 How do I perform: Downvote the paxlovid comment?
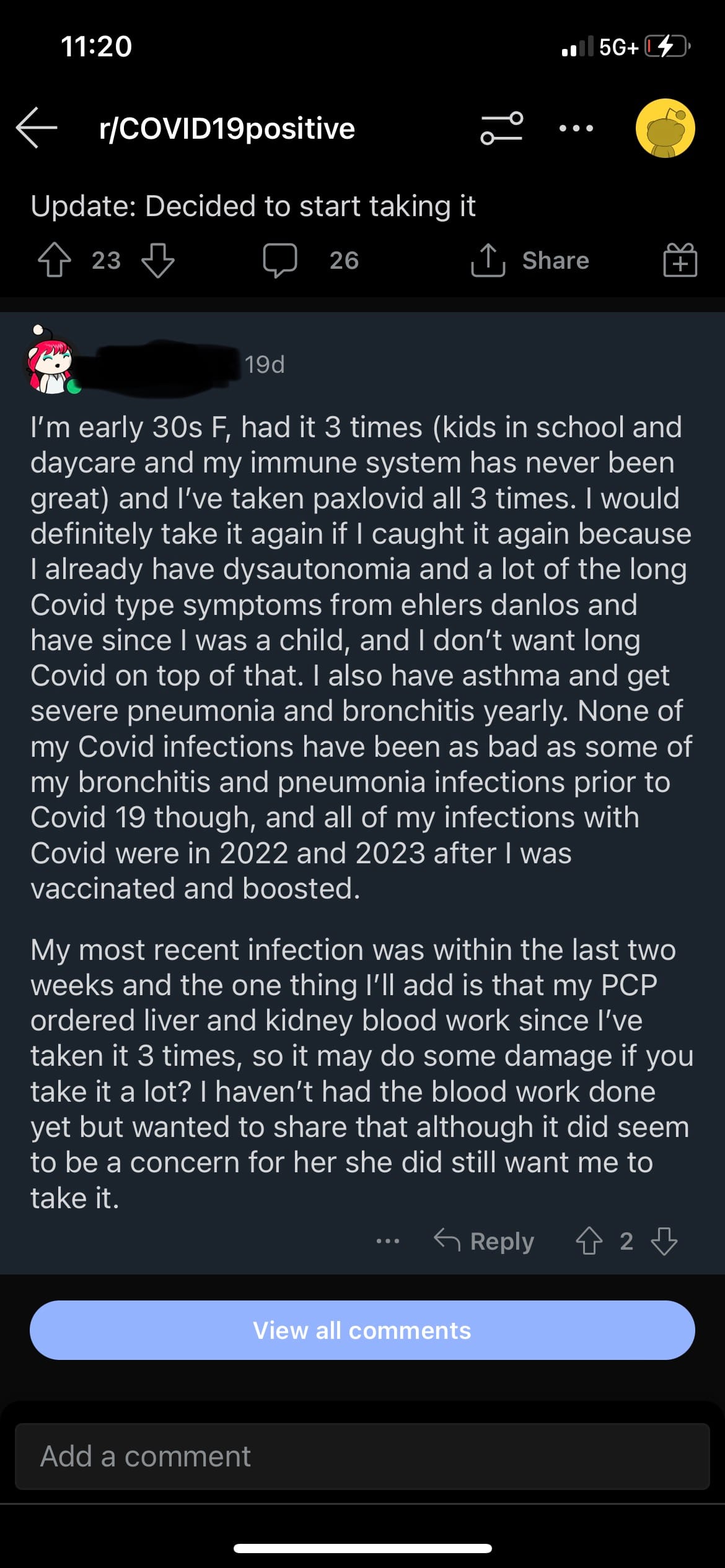click(x=664, y=1241)
